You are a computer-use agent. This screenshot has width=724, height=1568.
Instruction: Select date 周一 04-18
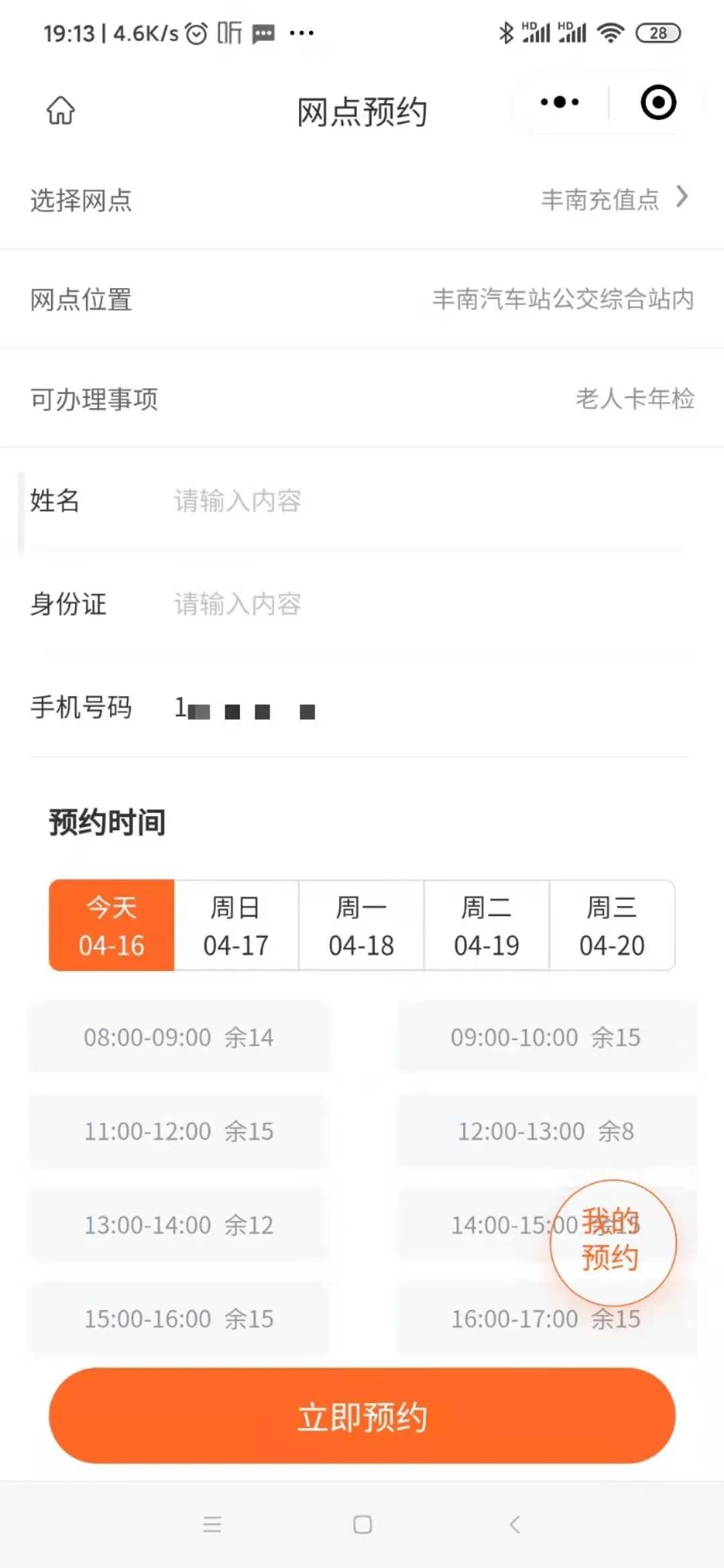pos(361,925)
